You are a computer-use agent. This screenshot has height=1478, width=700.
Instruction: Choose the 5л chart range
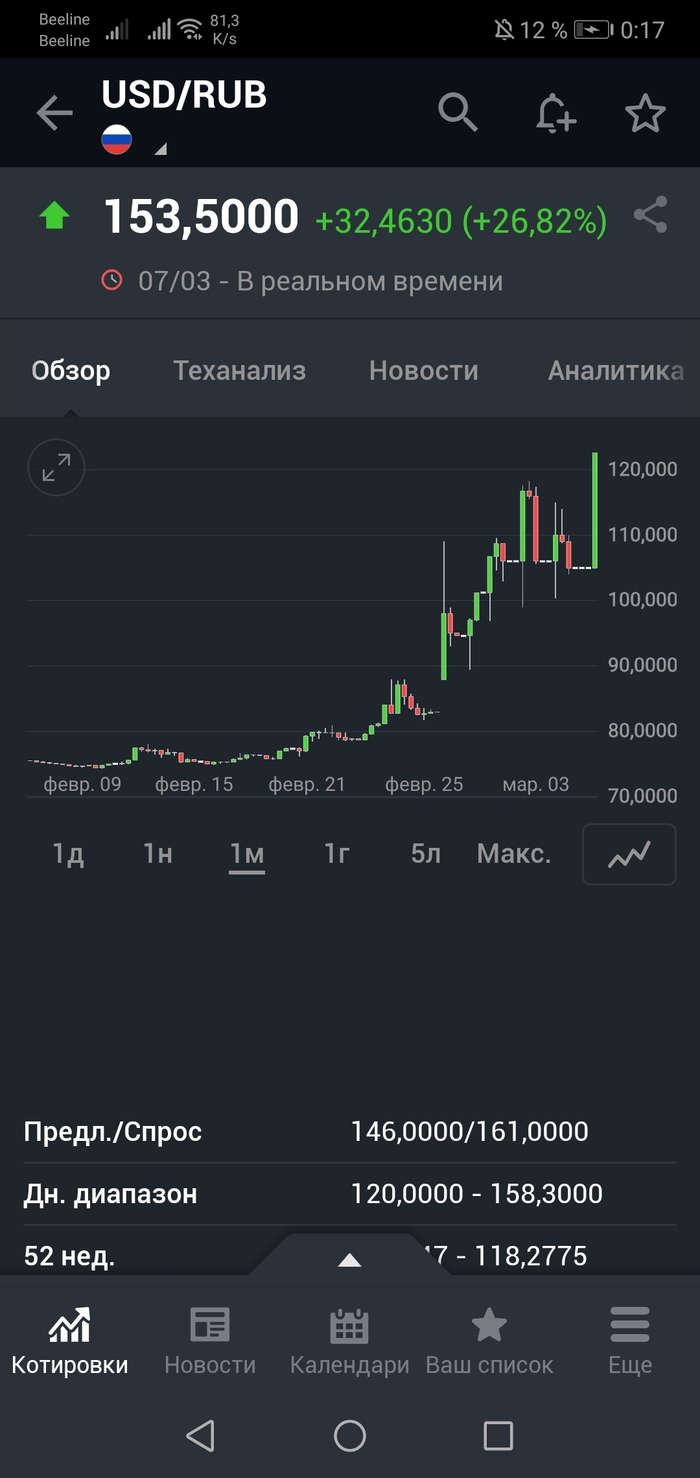point(425,854)
